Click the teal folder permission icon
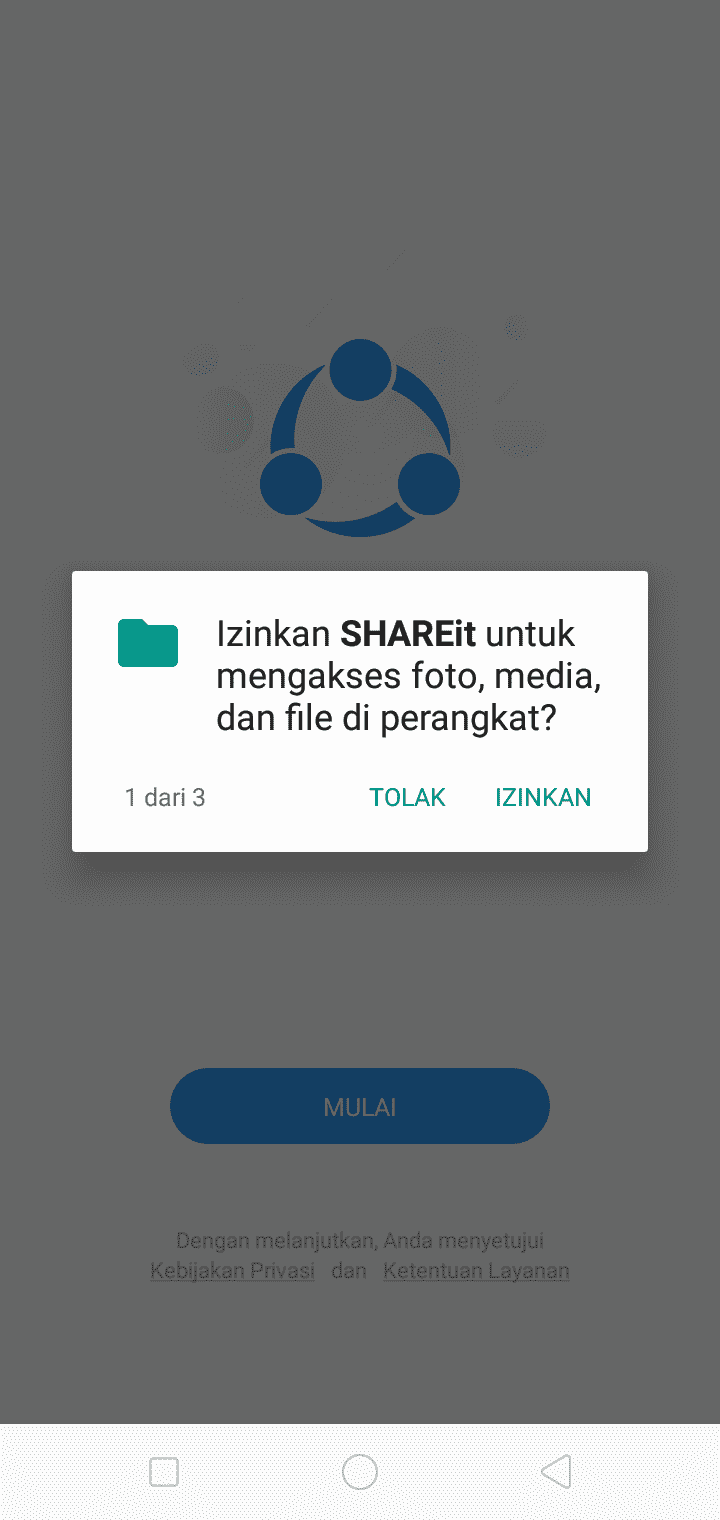This screenshot has height=1520, width=720. point(148,643)
